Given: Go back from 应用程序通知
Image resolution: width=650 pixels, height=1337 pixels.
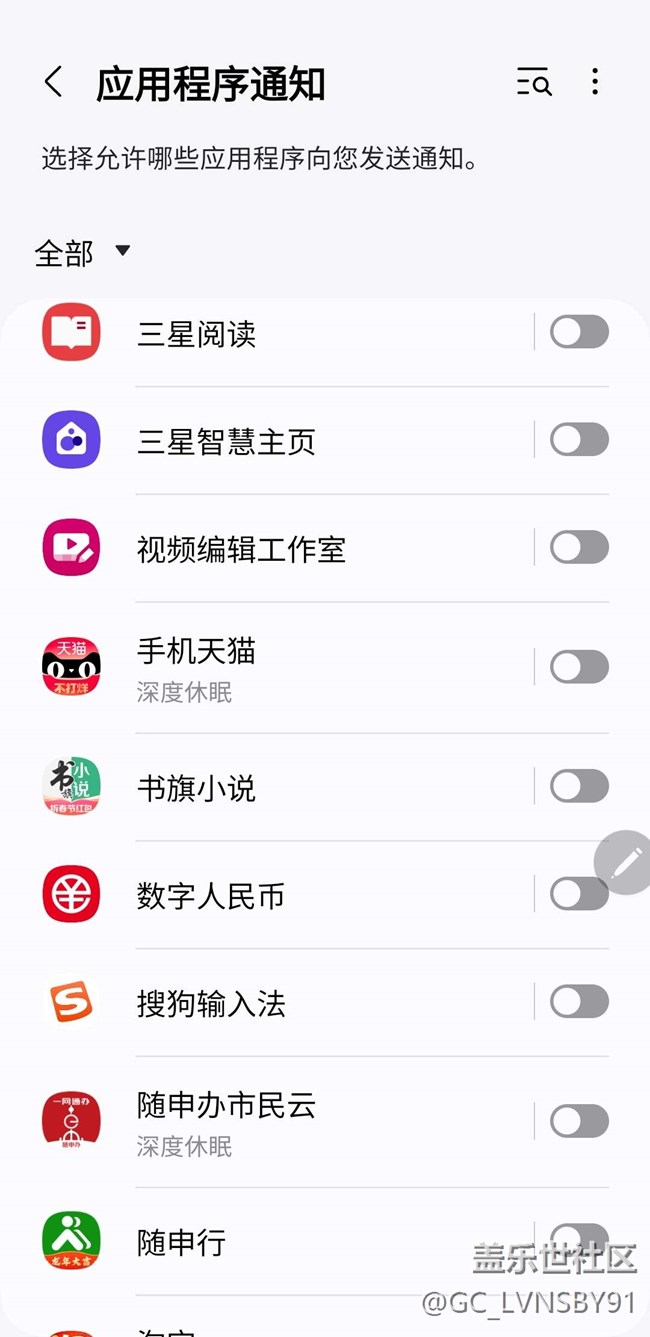Looking at the screenshot, I should [x=54, y=82].
